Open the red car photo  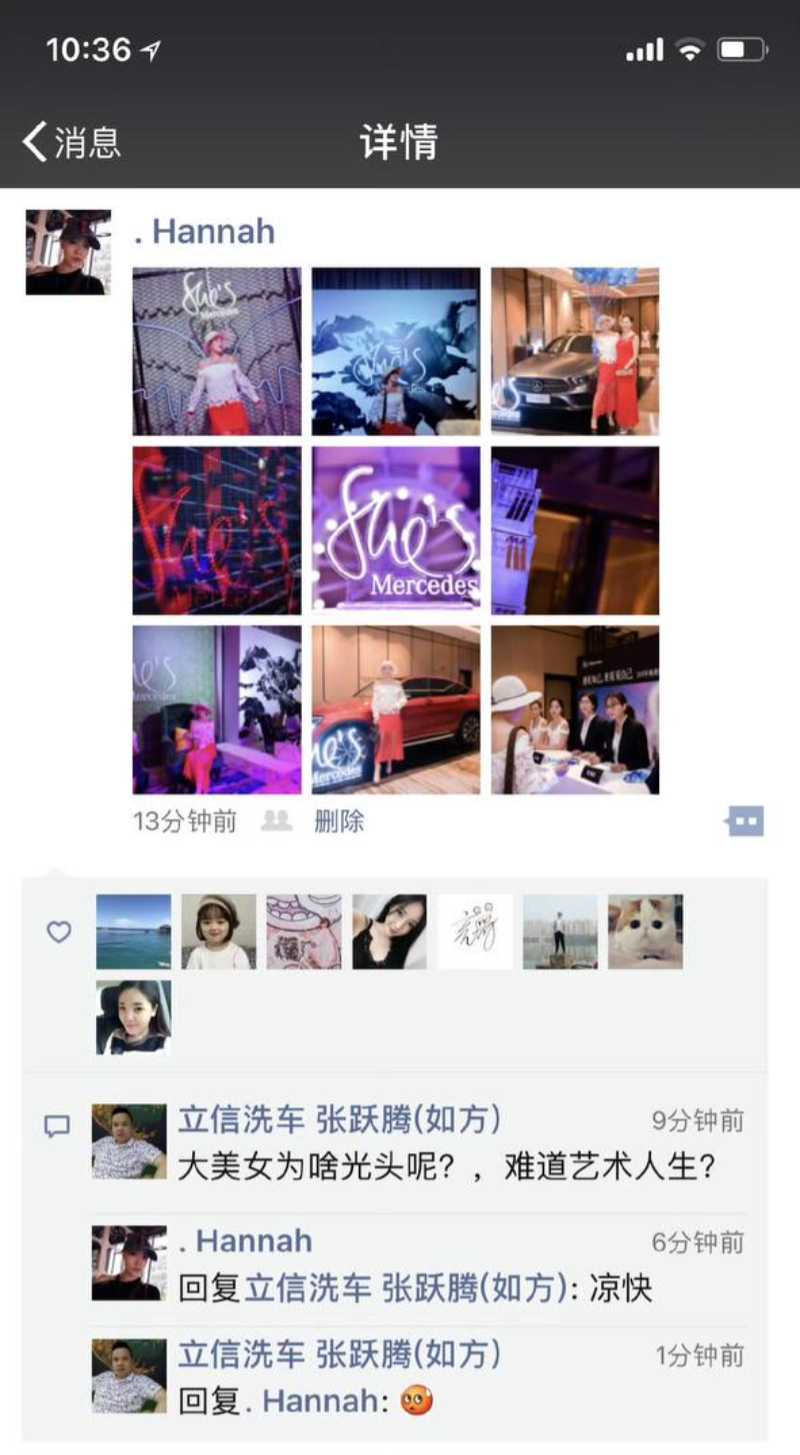pos(396,710)
